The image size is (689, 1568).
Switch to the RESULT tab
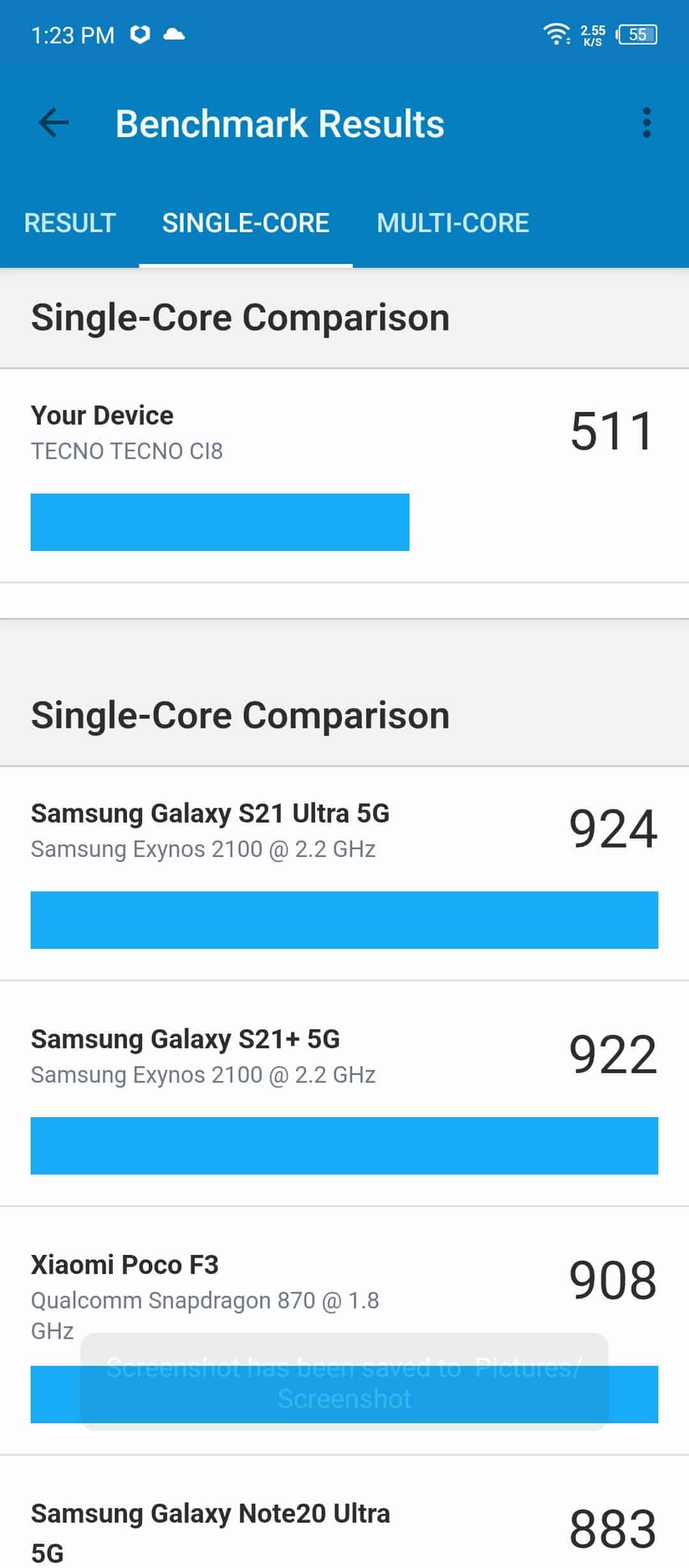coord(70,223)
